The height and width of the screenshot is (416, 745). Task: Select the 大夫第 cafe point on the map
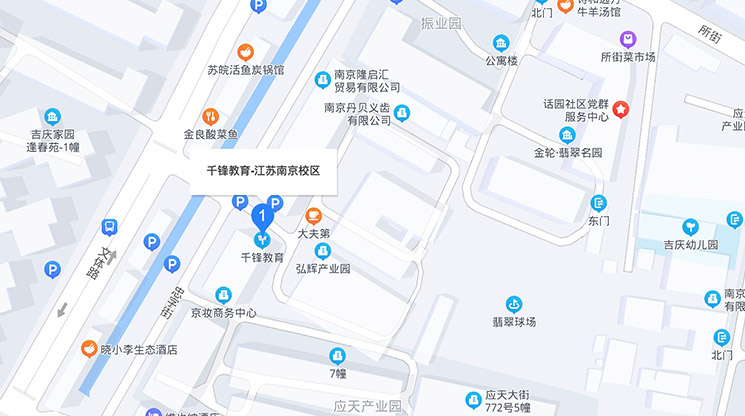[314, 215]
